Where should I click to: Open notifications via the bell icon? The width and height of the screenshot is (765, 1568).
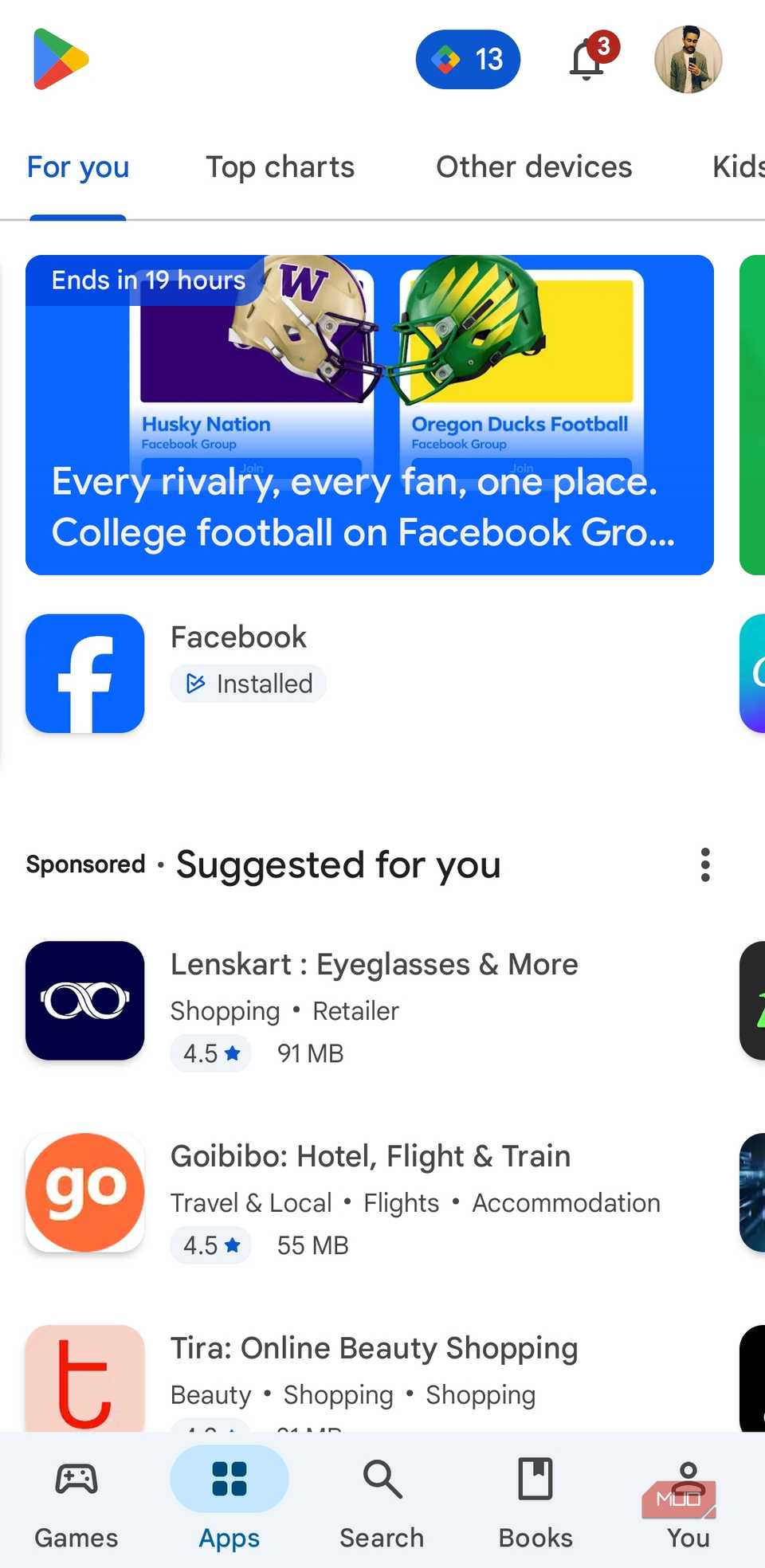tap(586, 60)
